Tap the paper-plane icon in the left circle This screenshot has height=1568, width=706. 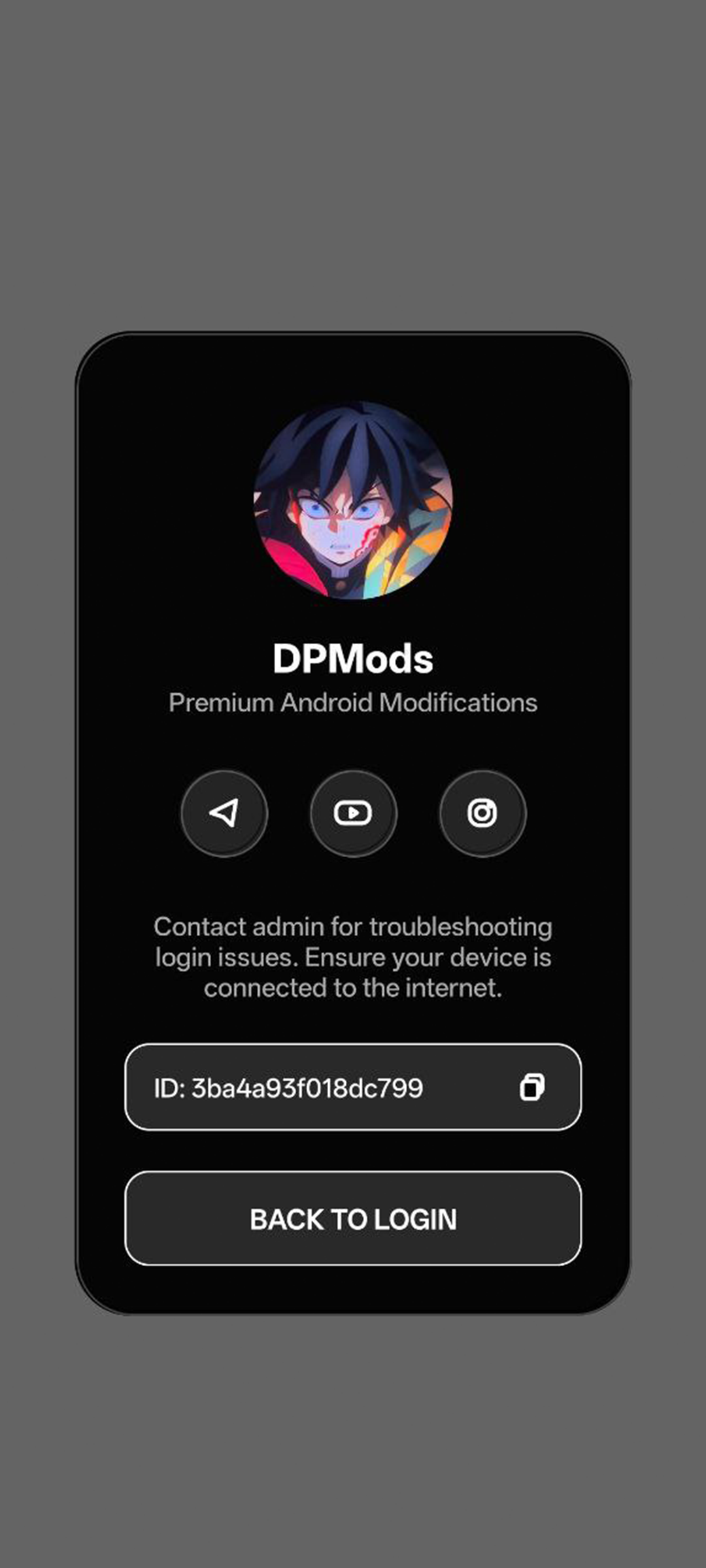coord(224,813)
